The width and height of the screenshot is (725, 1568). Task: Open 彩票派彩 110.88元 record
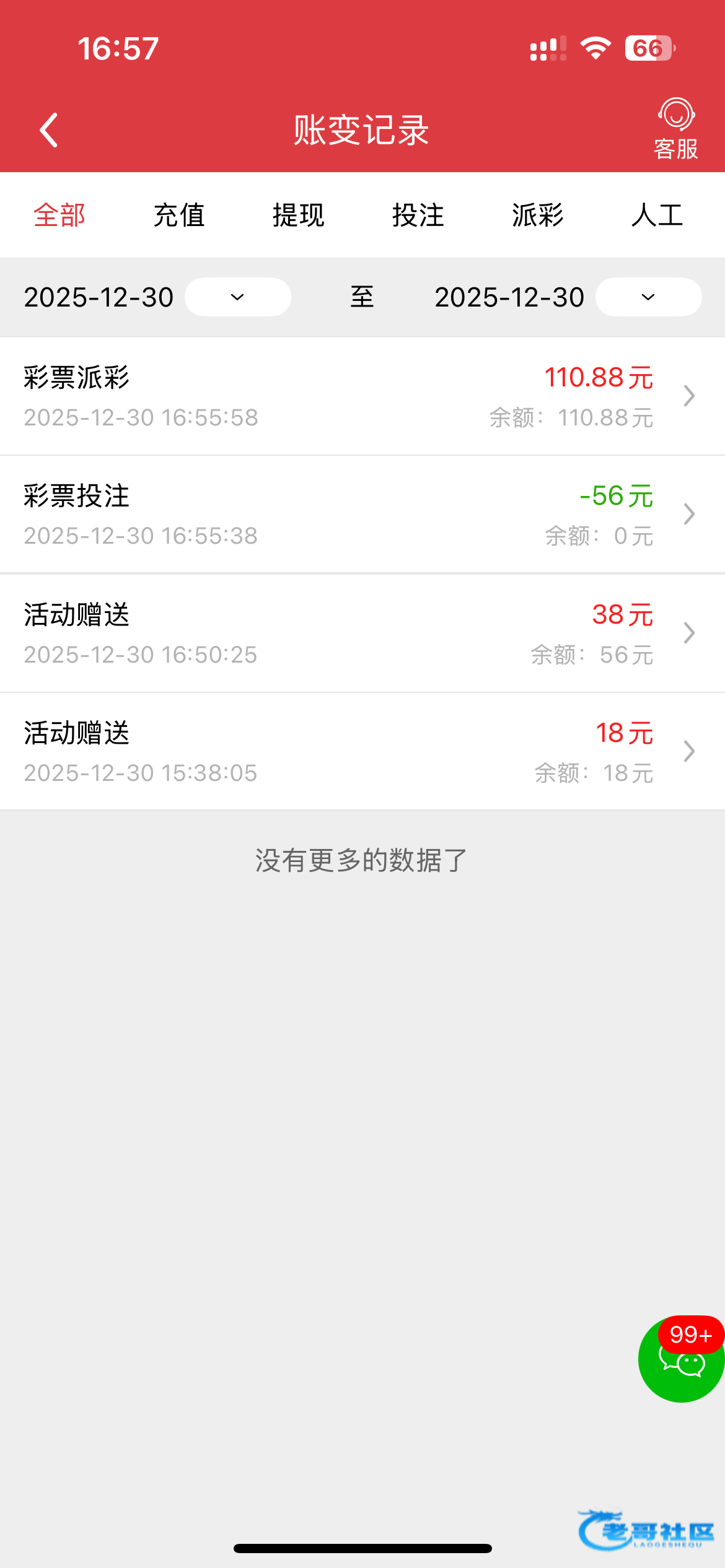click(x=362, y=396)
